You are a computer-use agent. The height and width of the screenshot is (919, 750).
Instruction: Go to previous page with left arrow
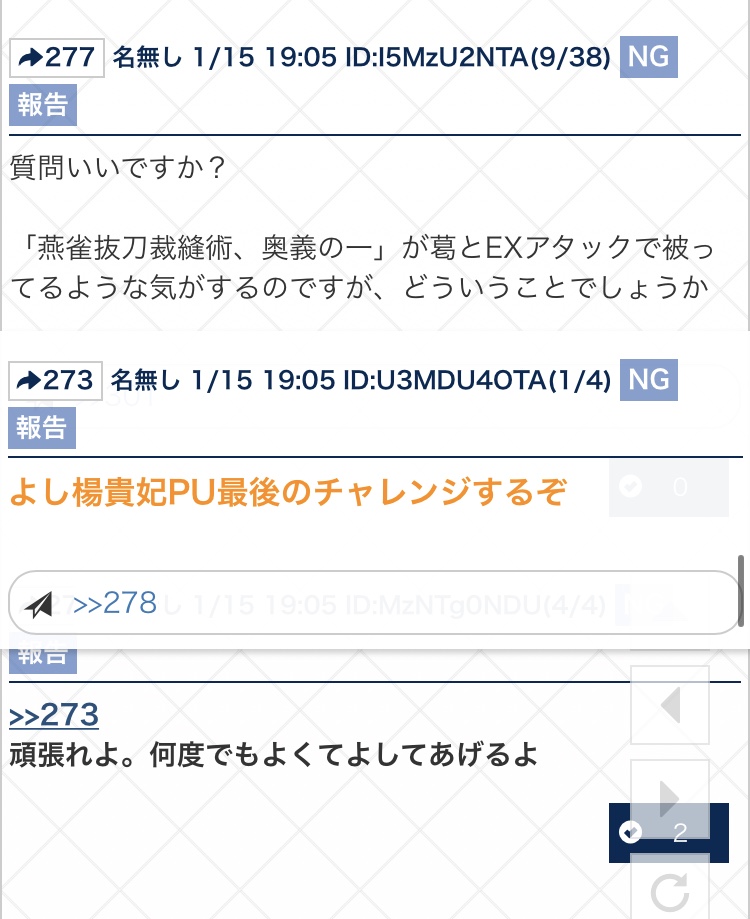(670, 705)
